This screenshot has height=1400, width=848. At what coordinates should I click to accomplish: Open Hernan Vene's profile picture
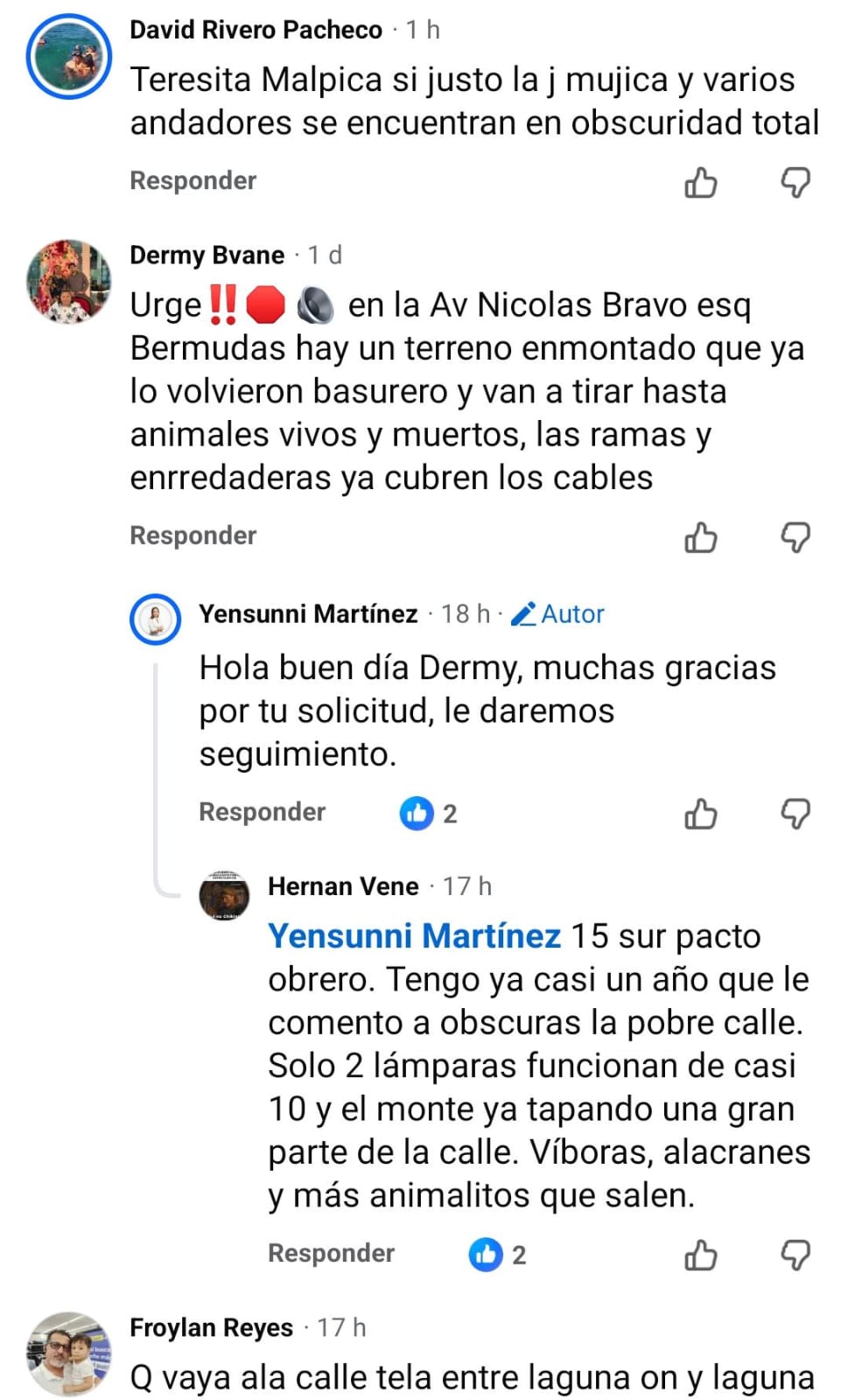point(225,896)
